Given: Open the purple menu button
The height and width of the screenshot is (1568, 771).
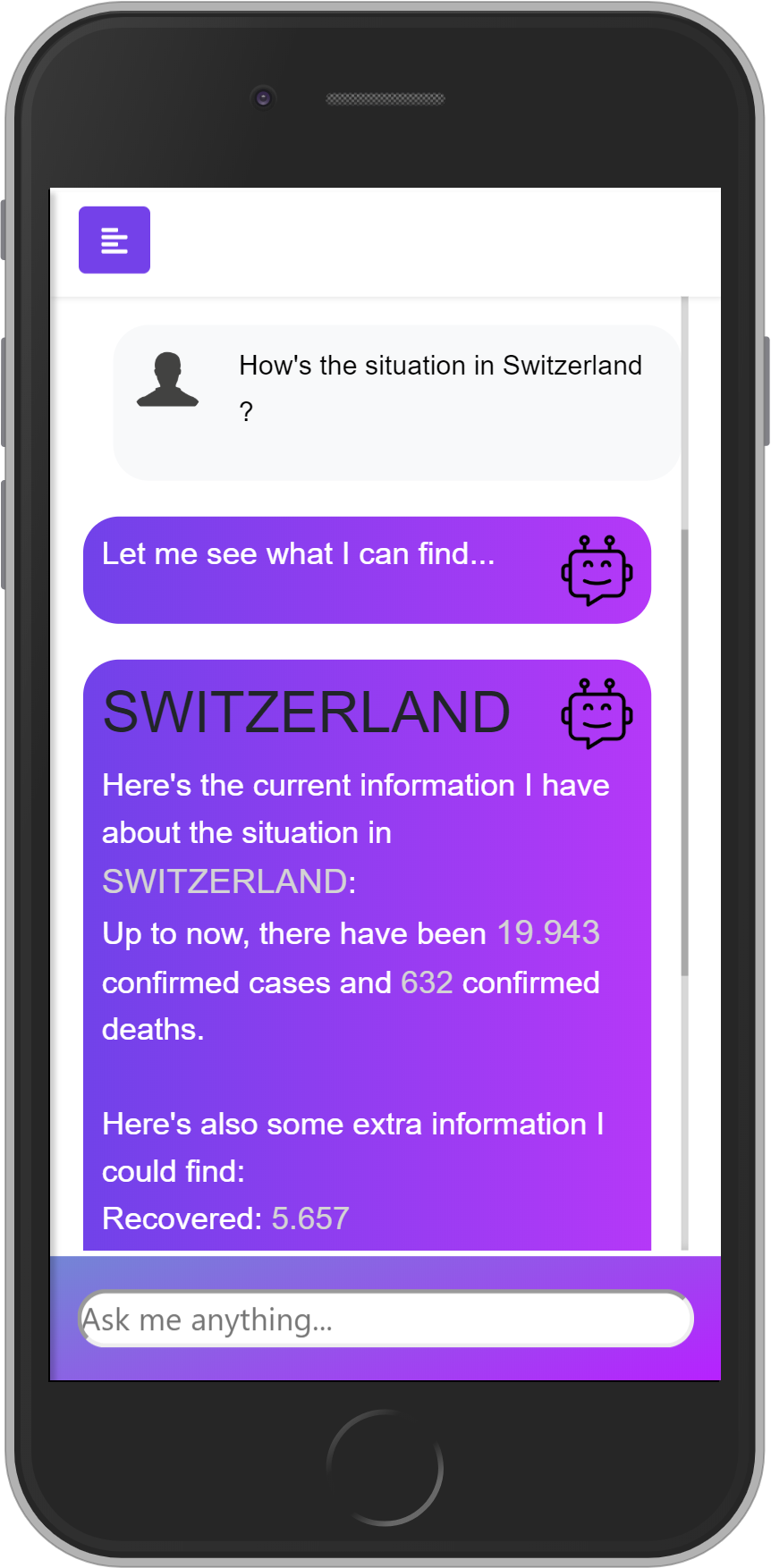Looking at the screenshot, I should click(114, 240).
